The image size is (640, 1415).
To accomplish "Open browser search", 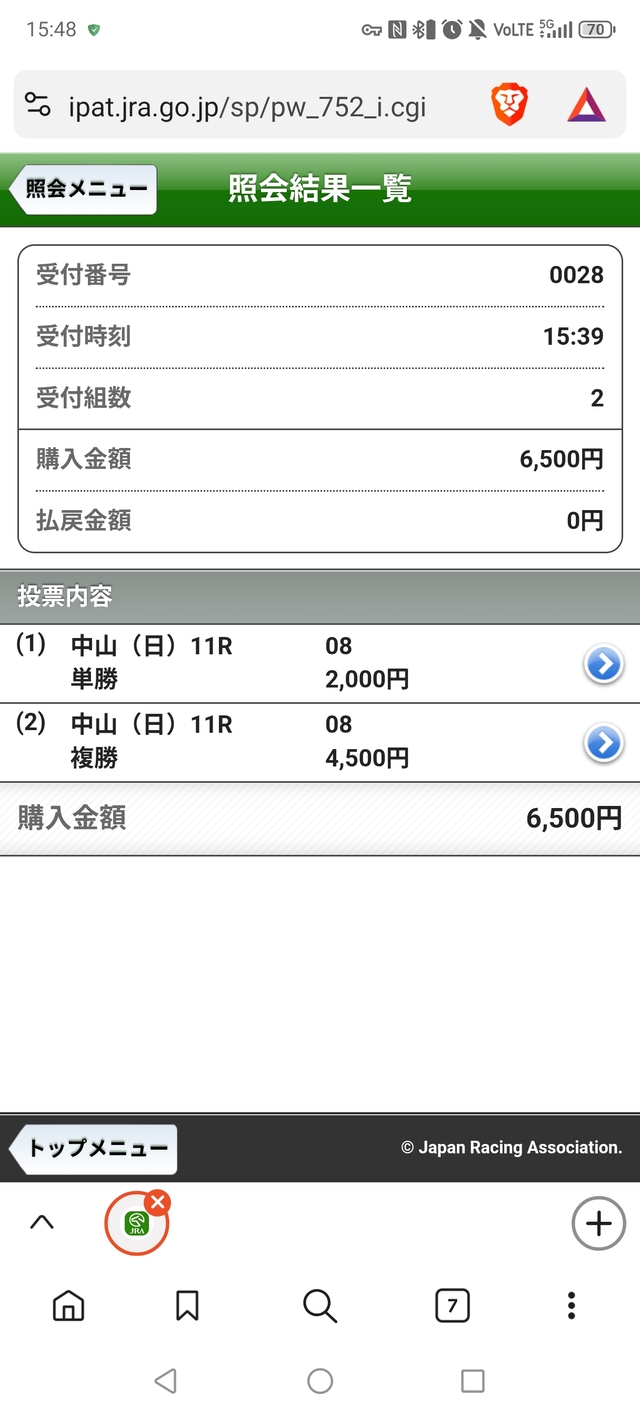I will click(x=319, y=1305).
